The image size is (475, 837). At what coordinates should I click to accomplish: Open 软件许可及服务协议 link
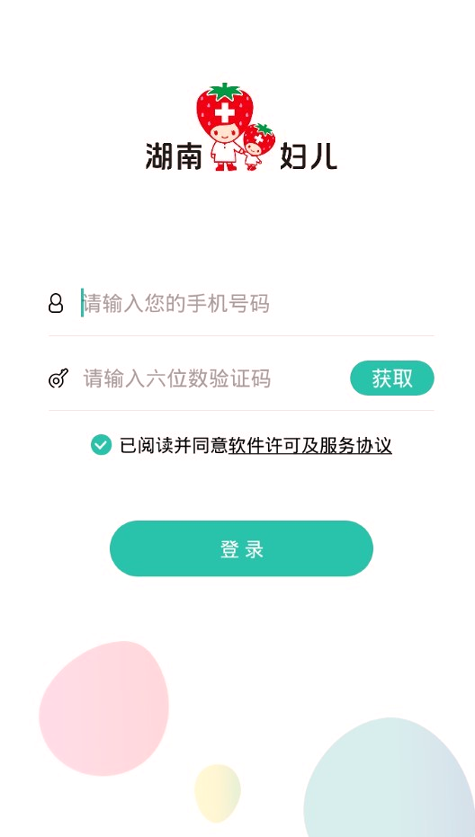[310, 445]
